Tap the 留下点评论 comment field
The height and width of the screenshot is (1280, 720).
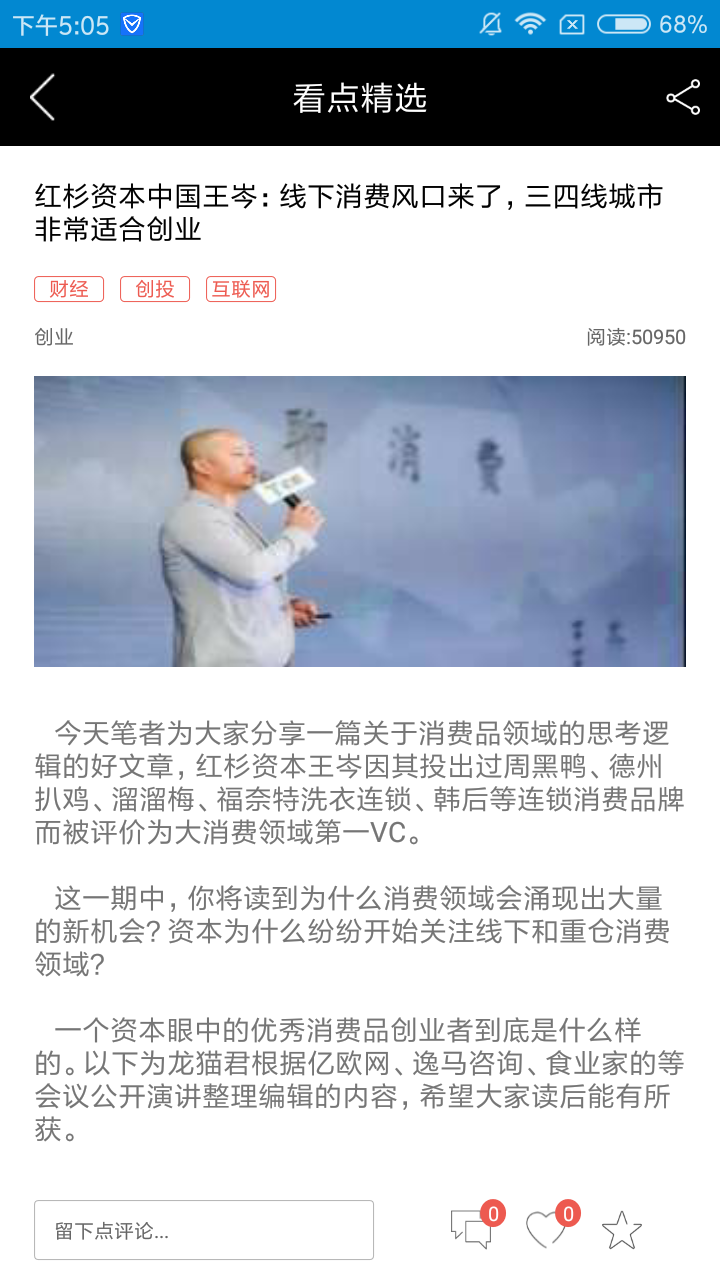pos(204,1230)
